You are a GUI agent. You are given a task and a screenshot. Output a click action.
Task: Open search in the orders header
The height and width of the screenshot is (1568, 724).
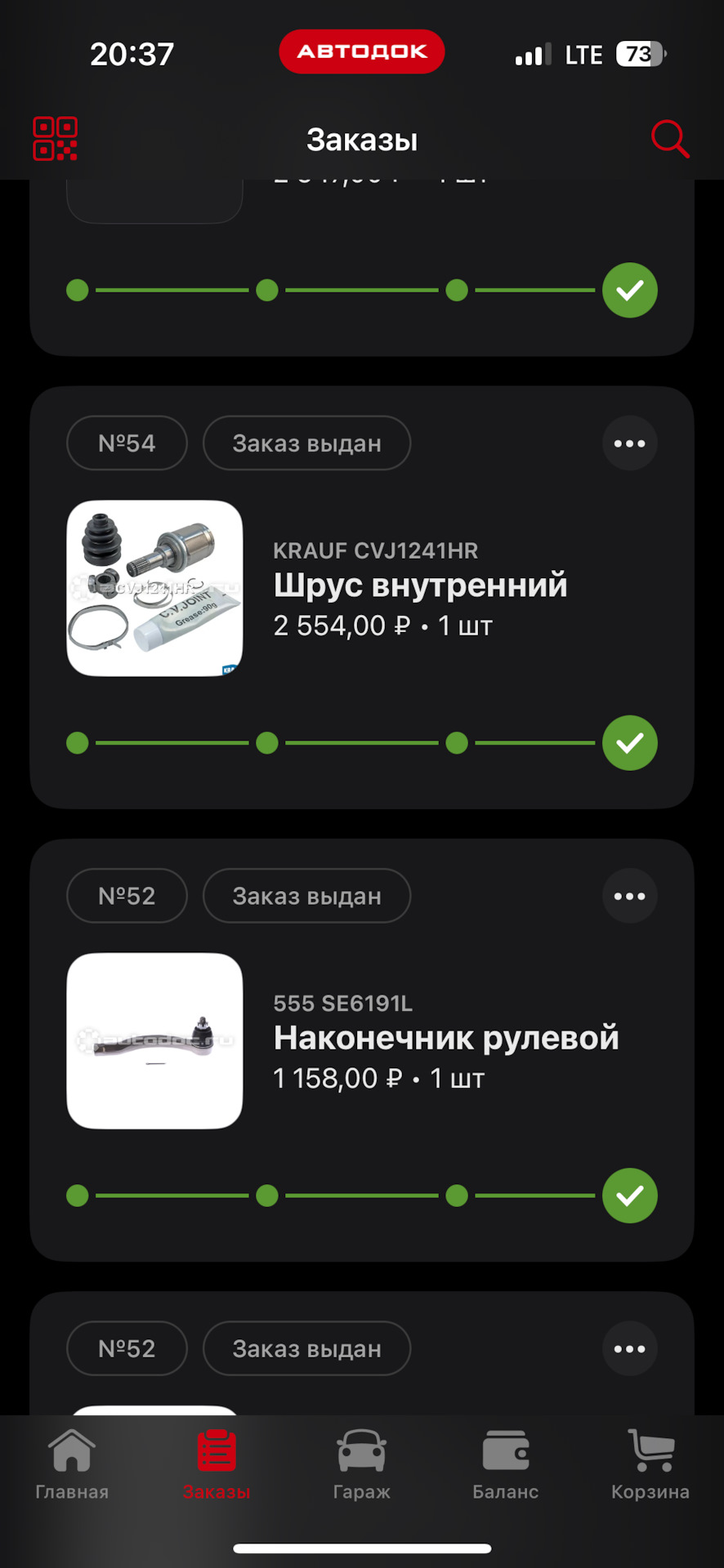(670, 139)
